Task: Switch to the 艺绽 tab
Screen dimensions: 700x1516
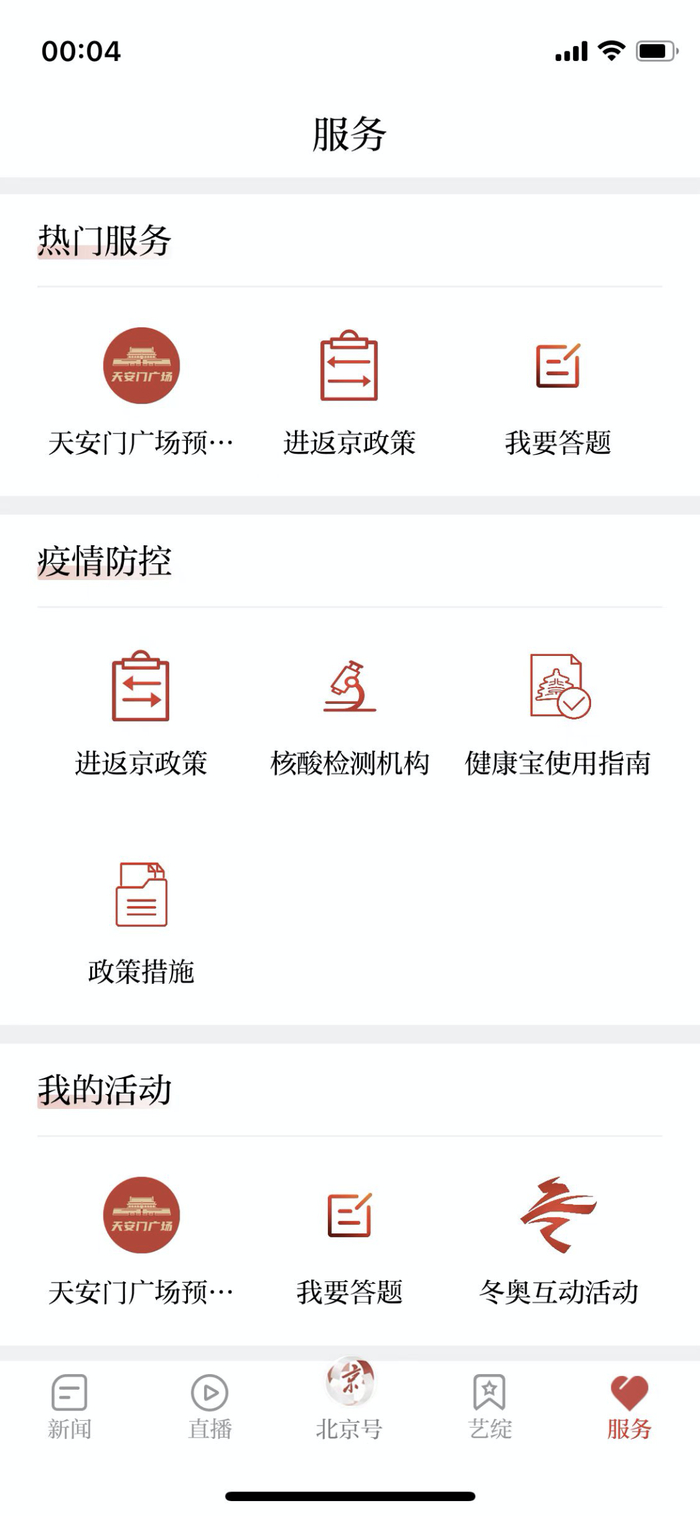Action: click(x=490, y=1405)
